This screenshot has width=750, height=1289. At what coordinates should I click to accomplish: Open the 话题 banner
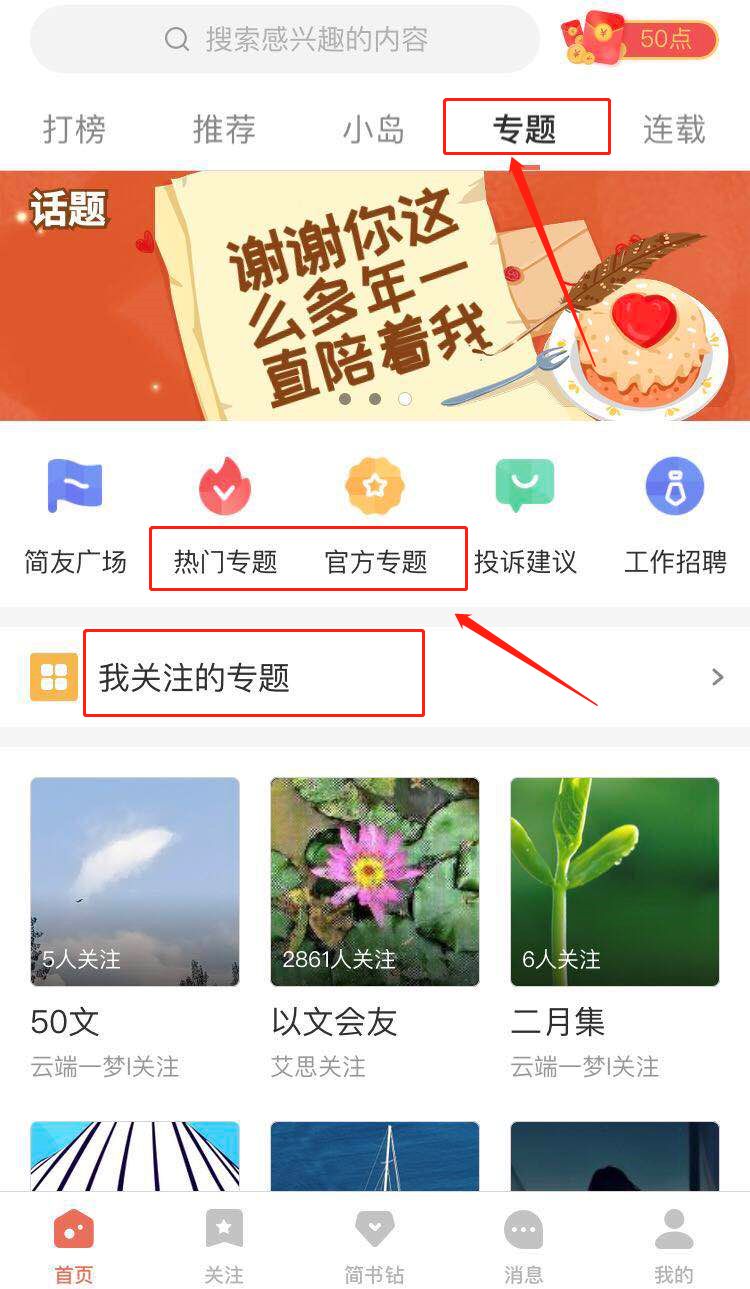pos(374,295)
